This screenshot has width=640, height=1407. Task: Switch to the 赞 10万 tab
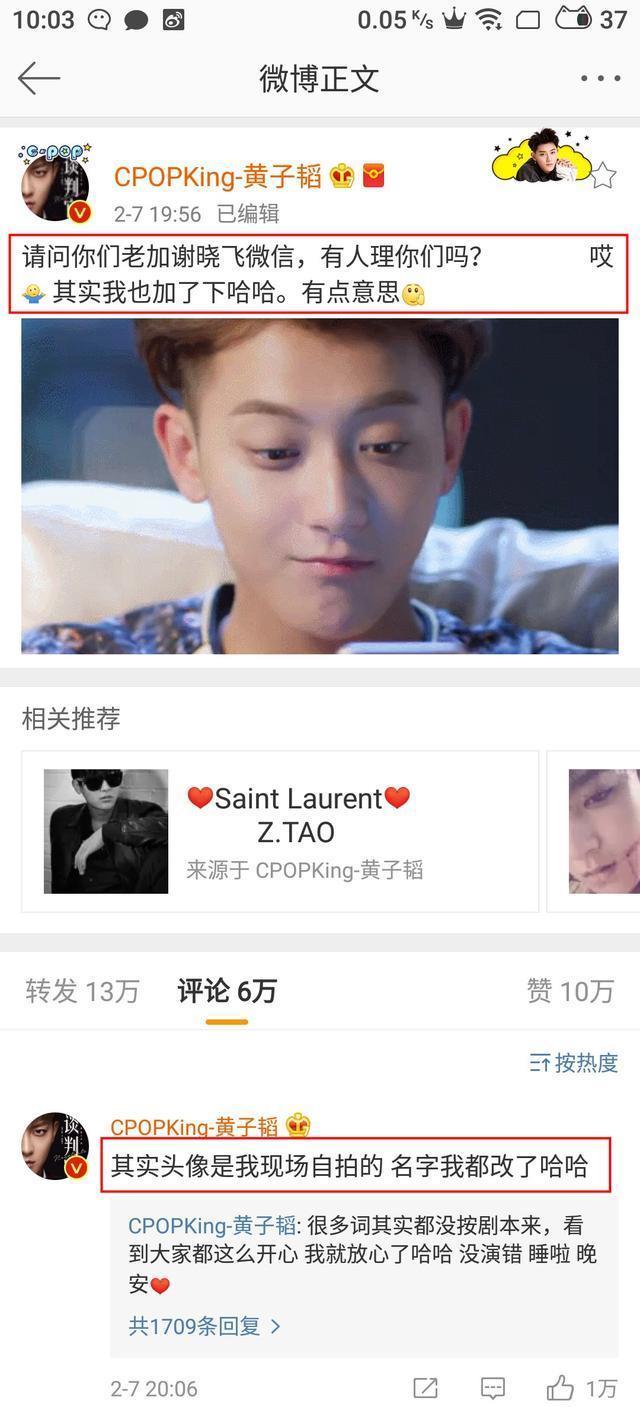click(x=570, y=991)
